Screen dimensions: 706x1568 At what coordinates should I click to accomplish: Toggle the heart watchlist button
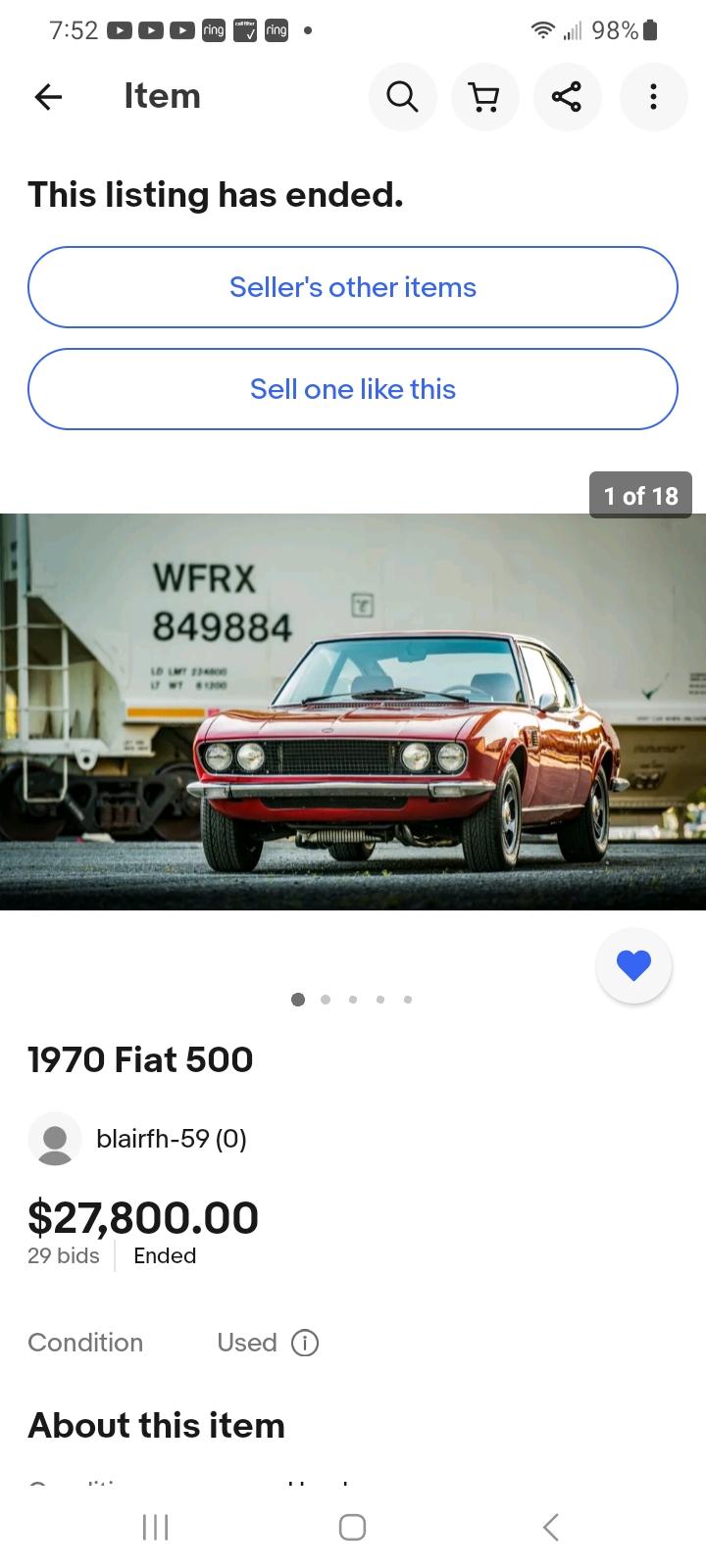(x=633, y=966)
